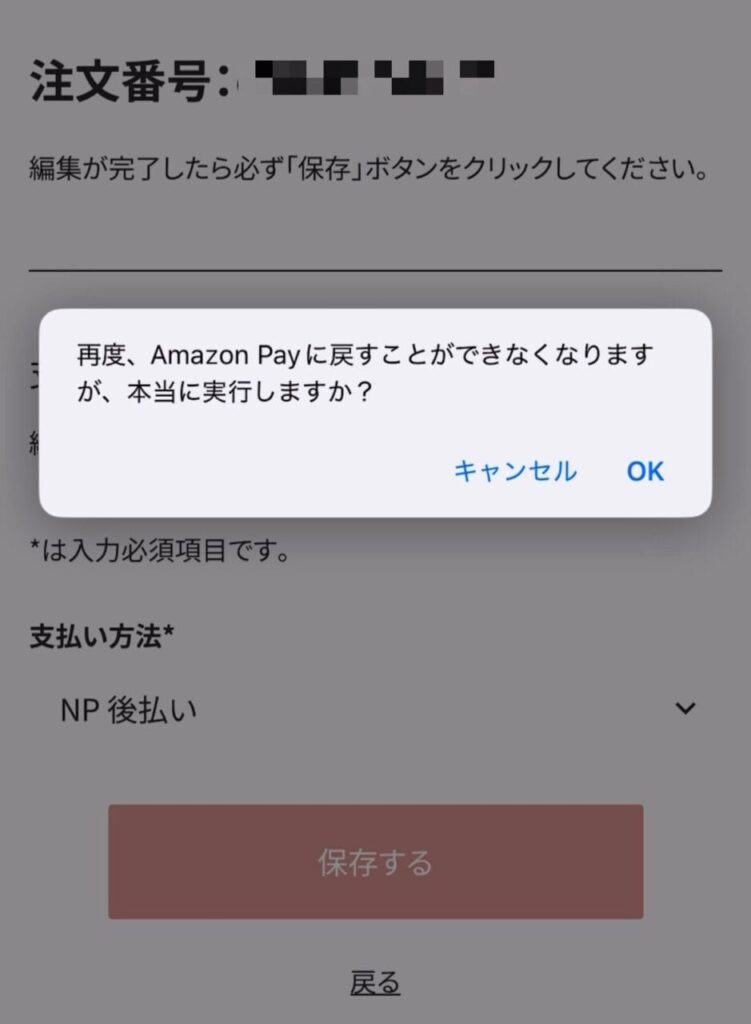Open the 支払い方法 payment method dropdown
The height and width of the screenshot is (1024, 751).
pyautogui.click(x=375, y=710)
